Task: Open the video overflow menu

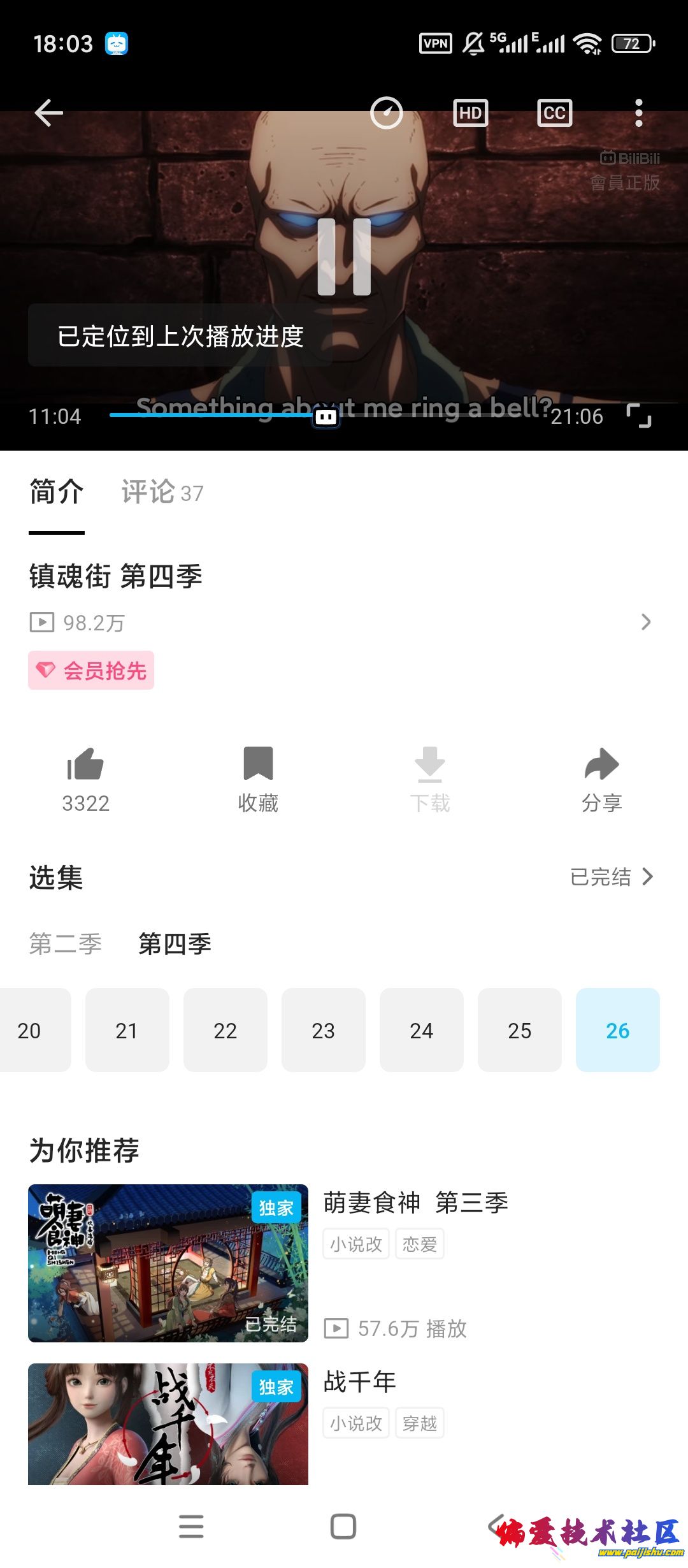Action: click(x=638, y=113)
